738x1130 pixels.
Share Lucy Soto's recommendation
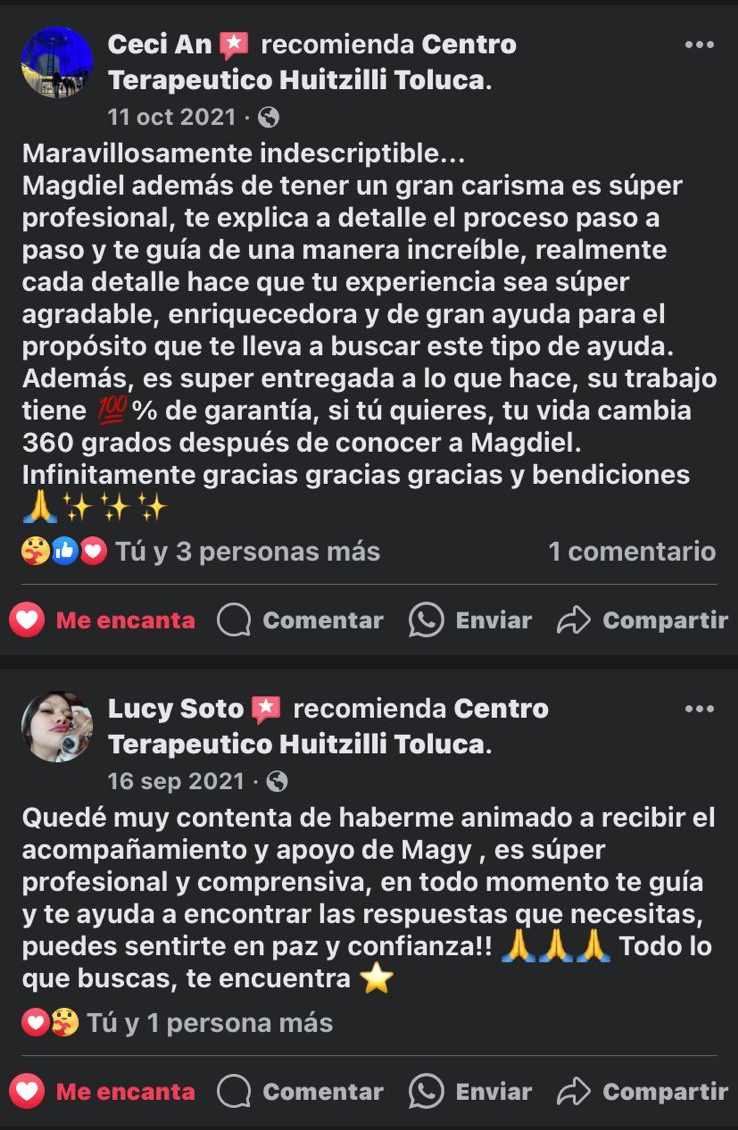(x=642, y=1091)
